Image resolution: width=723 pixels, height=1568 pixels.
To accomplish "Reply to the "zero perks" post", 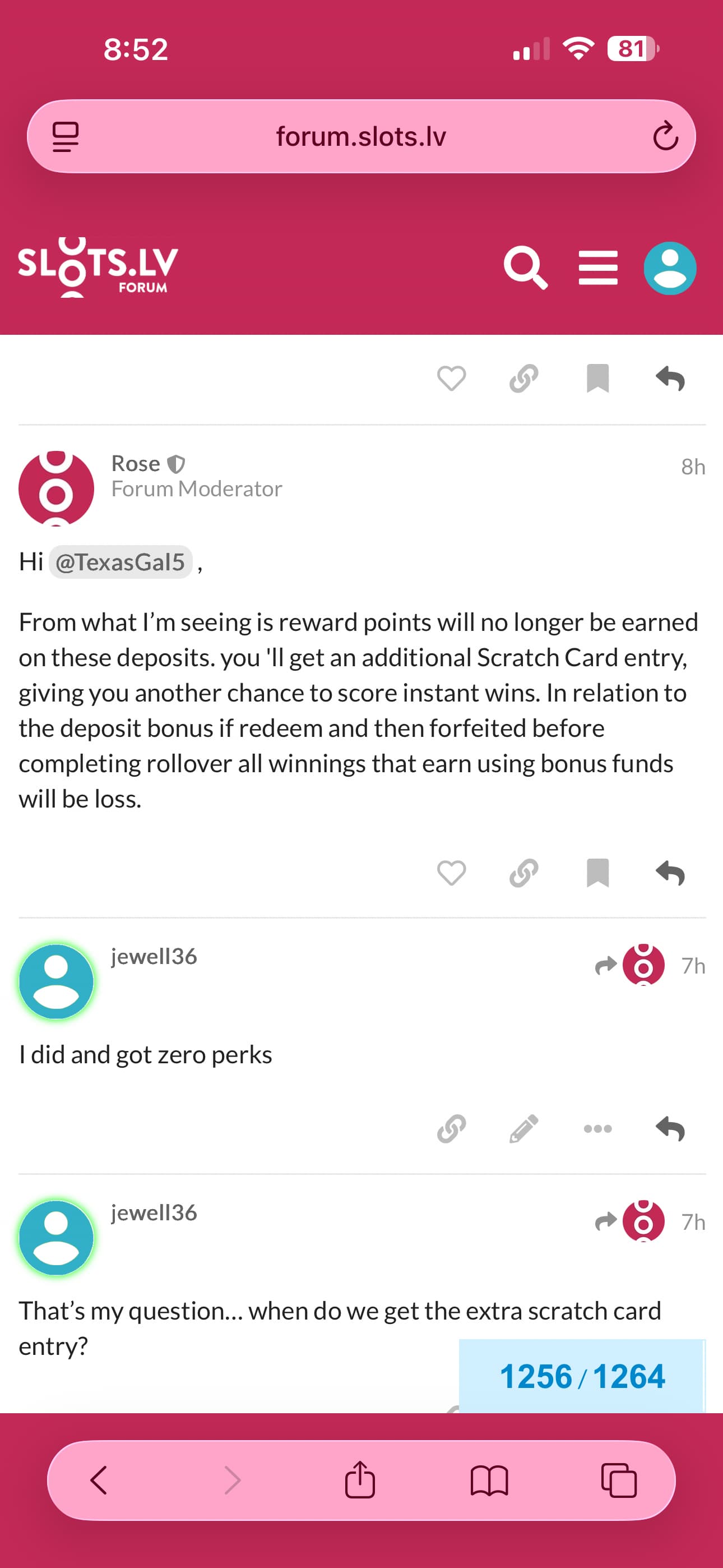I will pyautogui.click(x=670, y=1128).
